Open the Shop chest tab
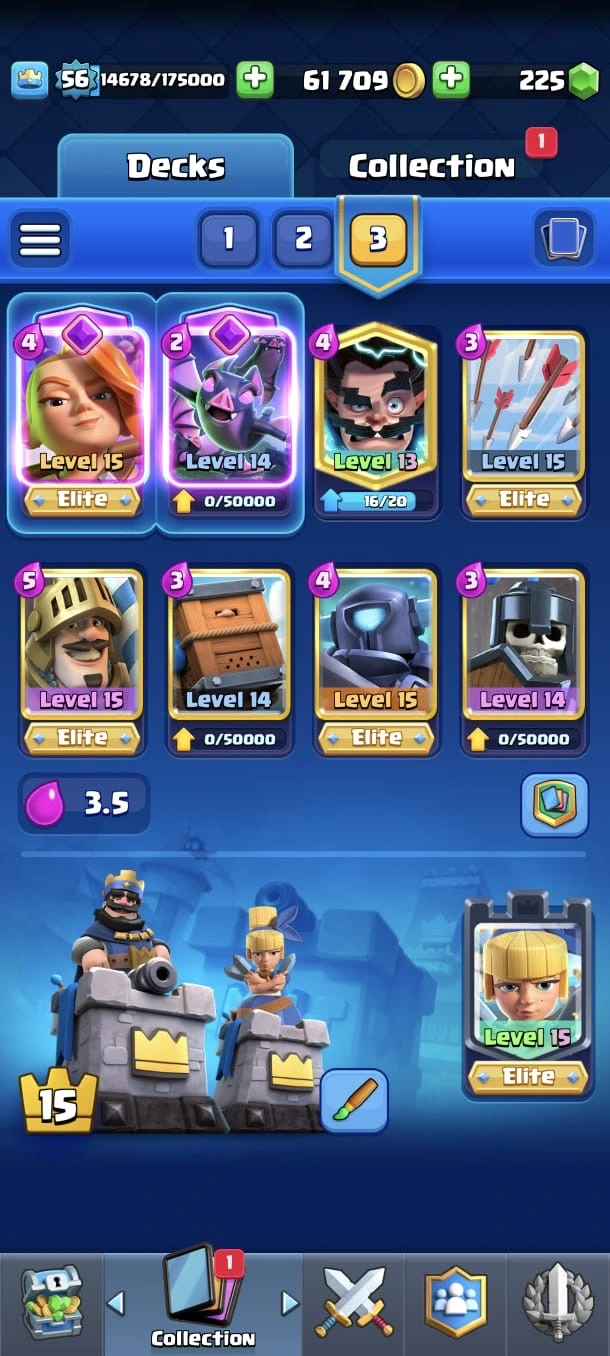Image resolution: width=610 pixels, height=1356 pixels. coord(51,1302)
